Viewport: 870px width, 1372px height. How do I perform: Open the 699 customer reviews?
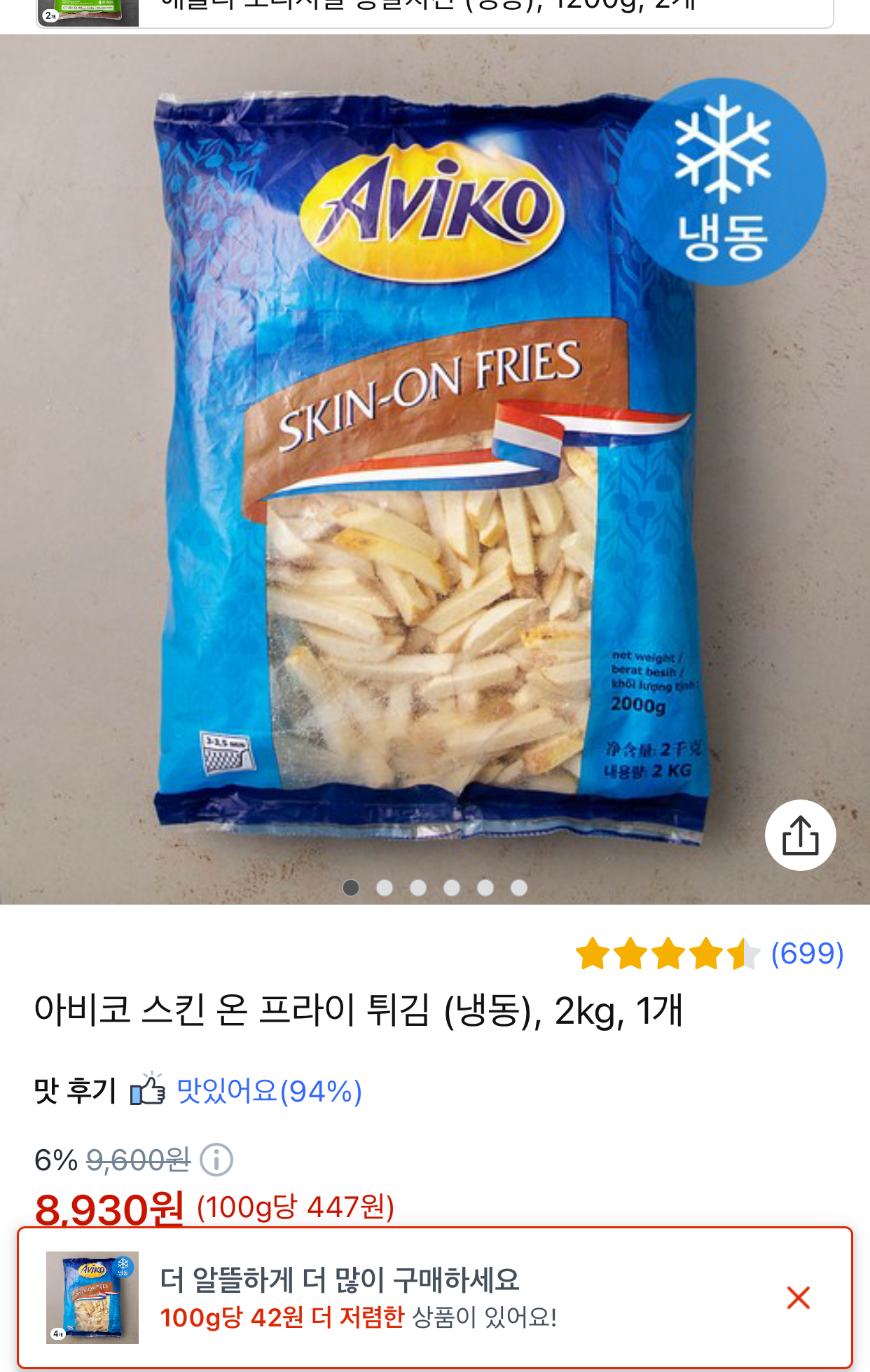tap(807, 954)
